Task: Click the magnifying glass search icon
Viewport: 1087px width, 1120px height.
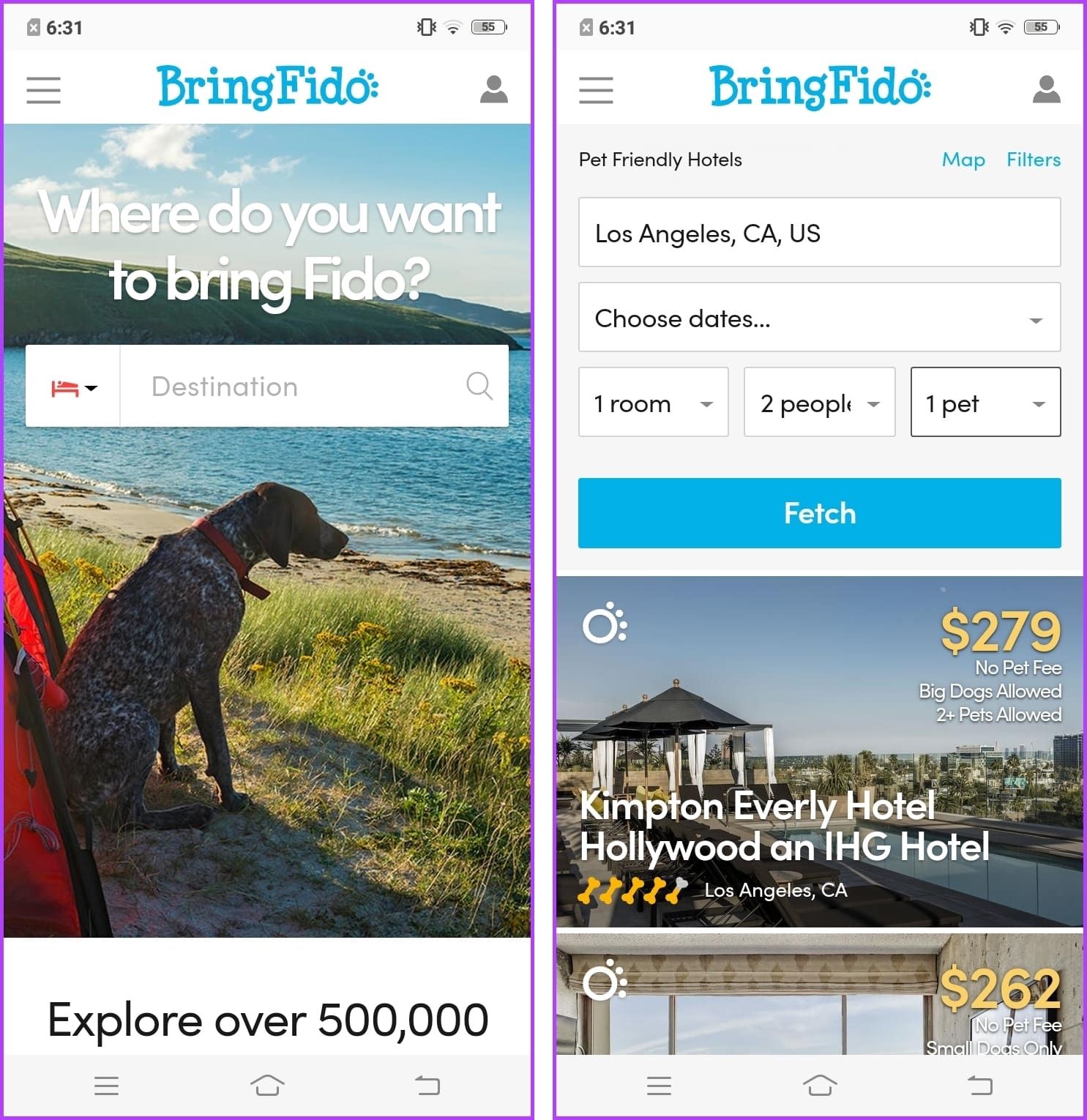Action: (x=479, y=386)
